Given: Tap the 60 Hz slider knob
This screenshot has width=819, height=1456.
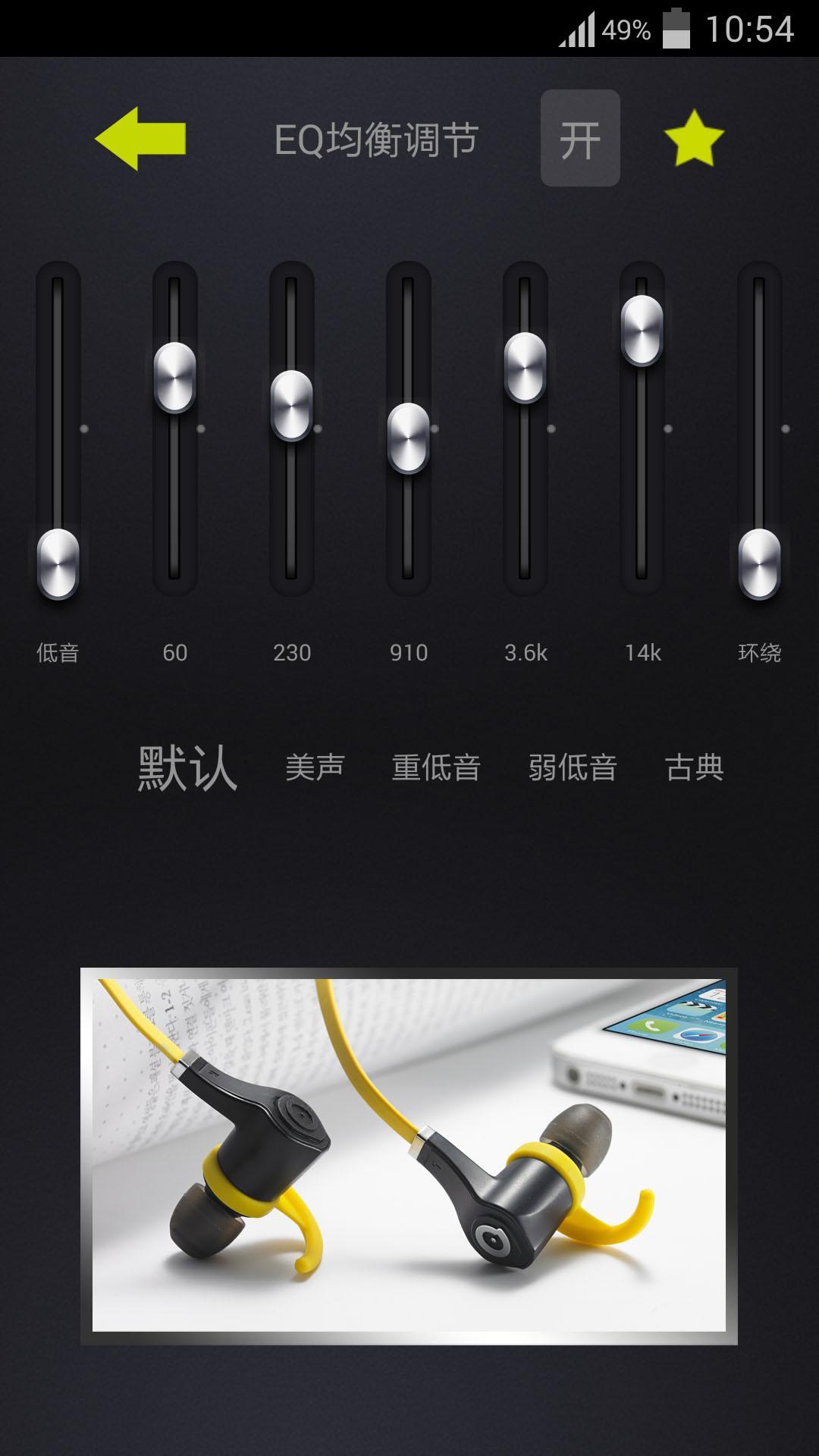Looking at the screenshot, I should click(174, 377).
